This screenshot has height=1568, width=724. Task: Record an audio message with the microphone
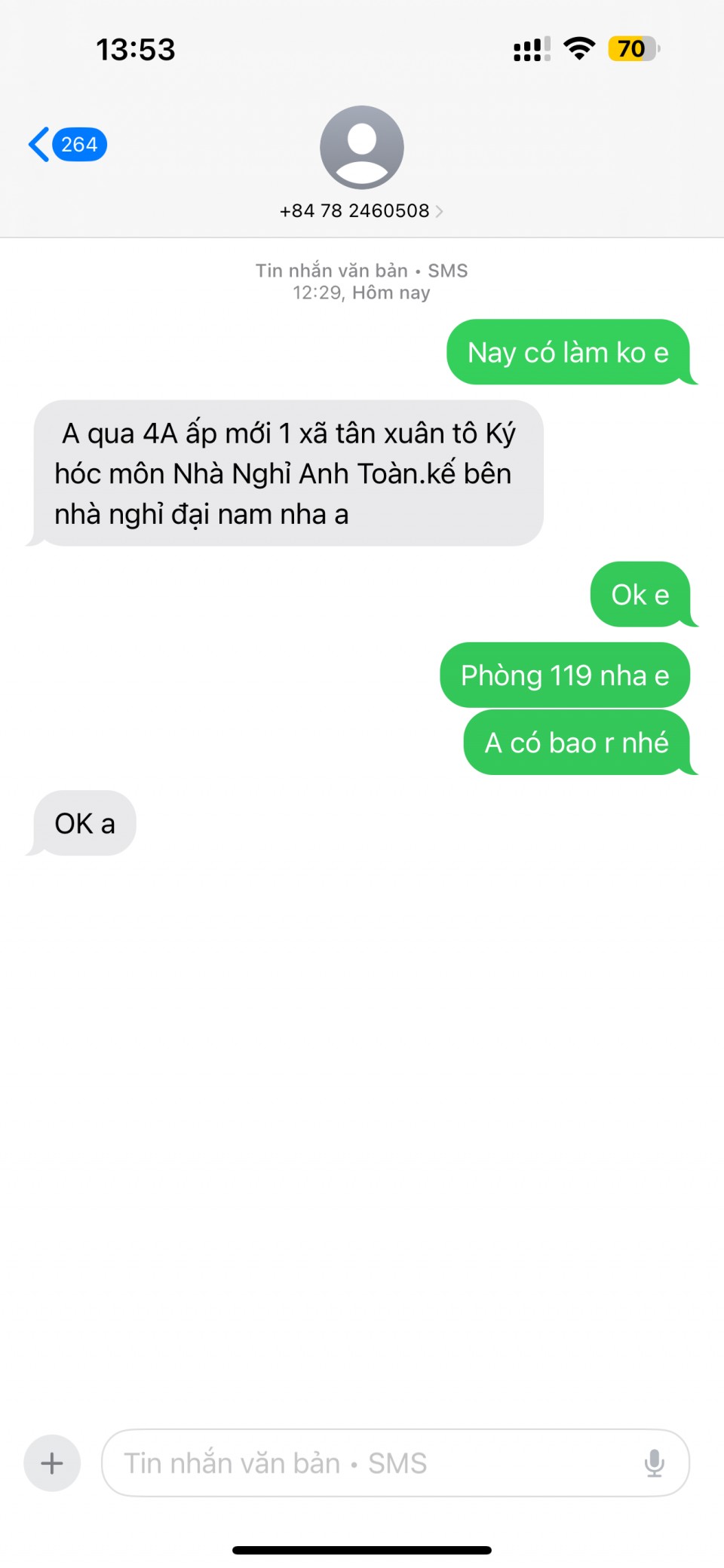[x=654, y=1463]
